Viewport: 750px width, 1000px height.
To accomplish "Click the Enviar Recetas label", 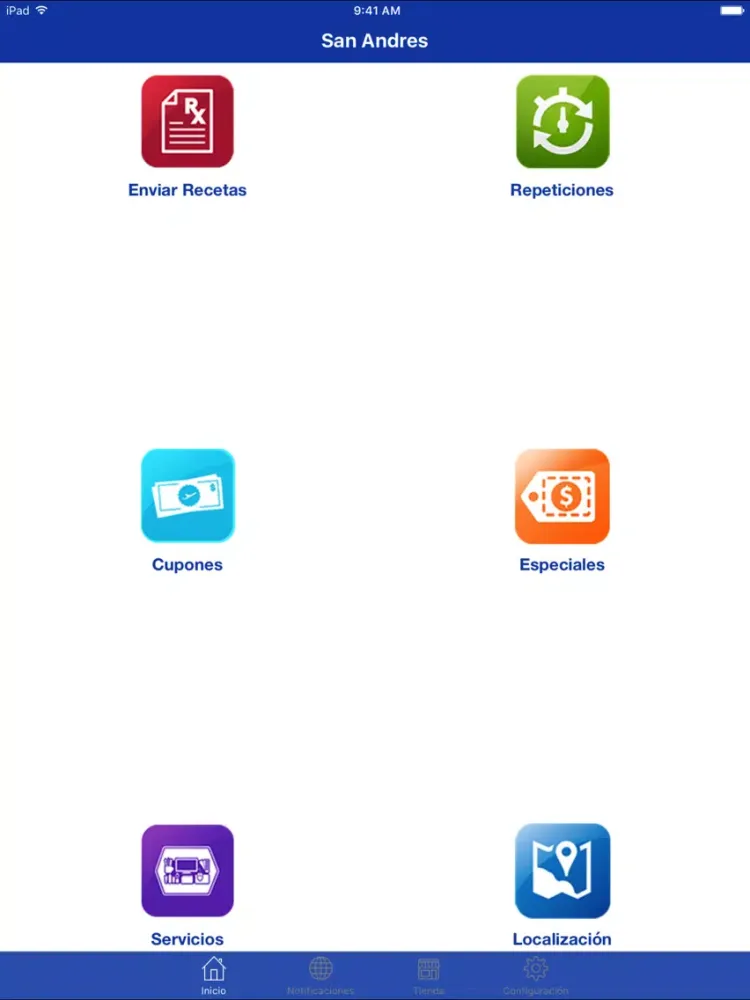I will point(187,189).
